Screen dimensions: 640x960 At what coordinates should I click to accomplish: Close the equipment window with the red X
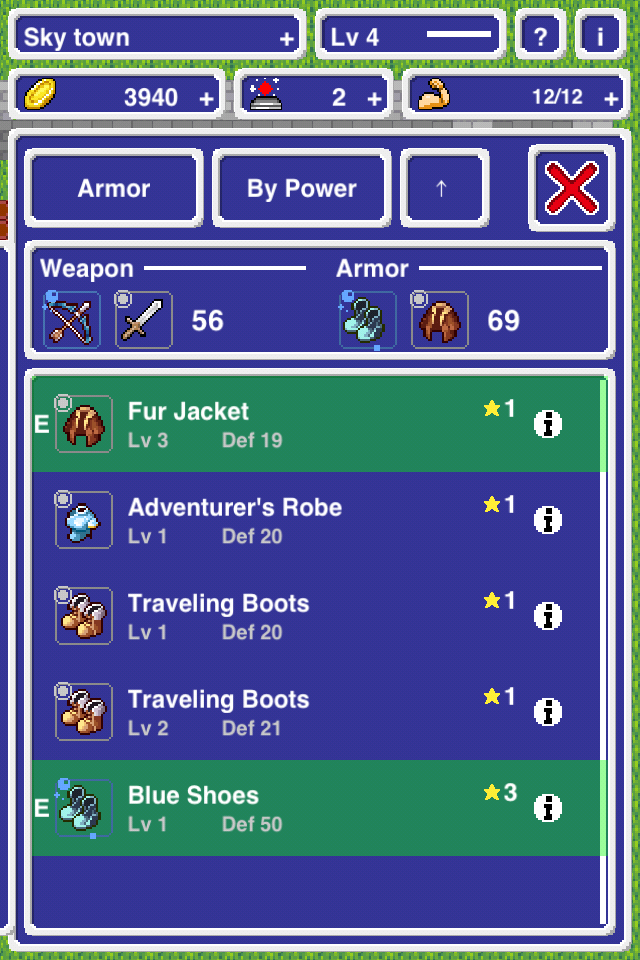[x=572, y=189]
